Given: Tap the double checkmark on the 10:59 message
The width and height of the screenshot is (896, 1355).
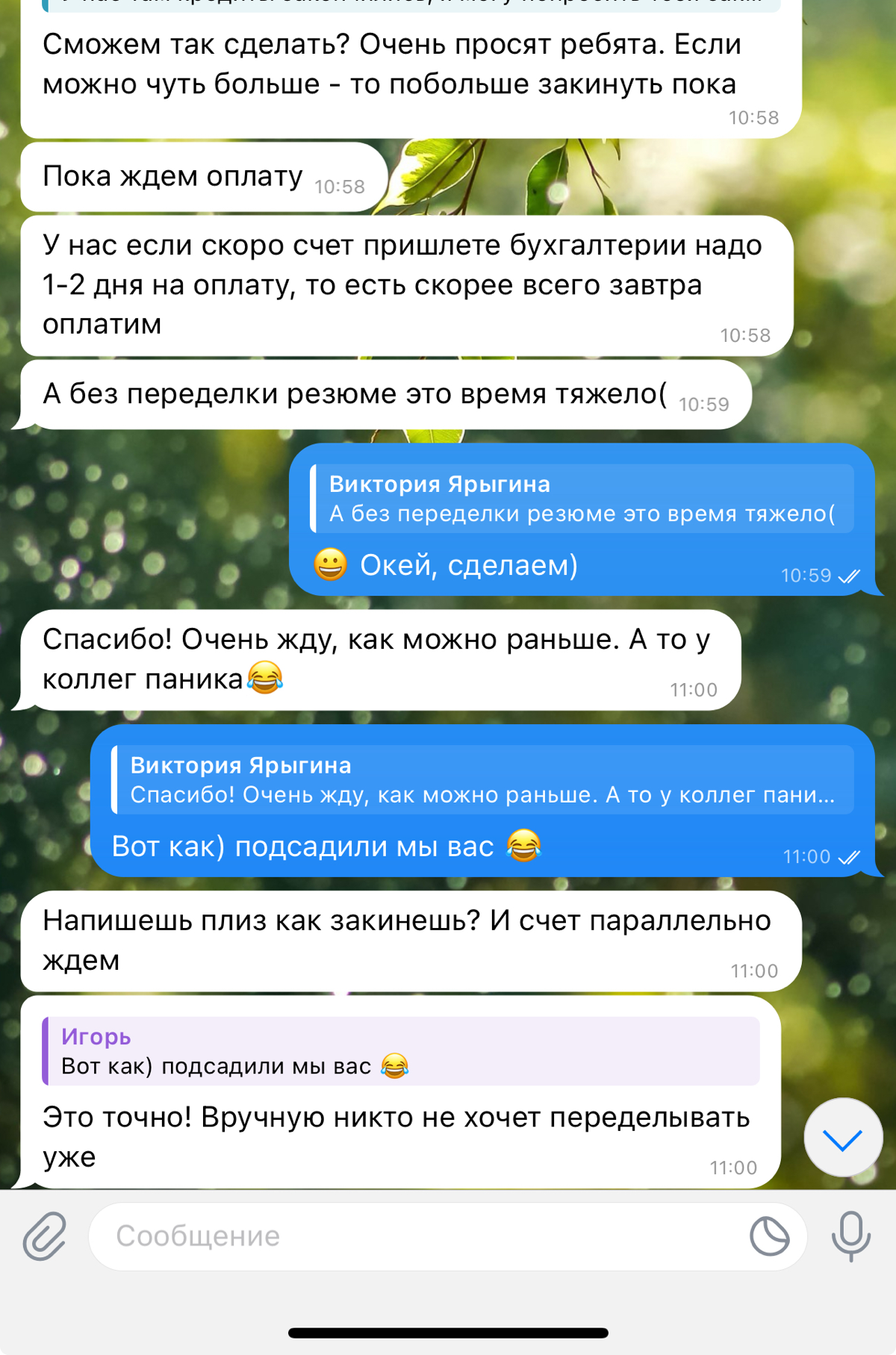Looking at the screenshot, I should [849, 576].
